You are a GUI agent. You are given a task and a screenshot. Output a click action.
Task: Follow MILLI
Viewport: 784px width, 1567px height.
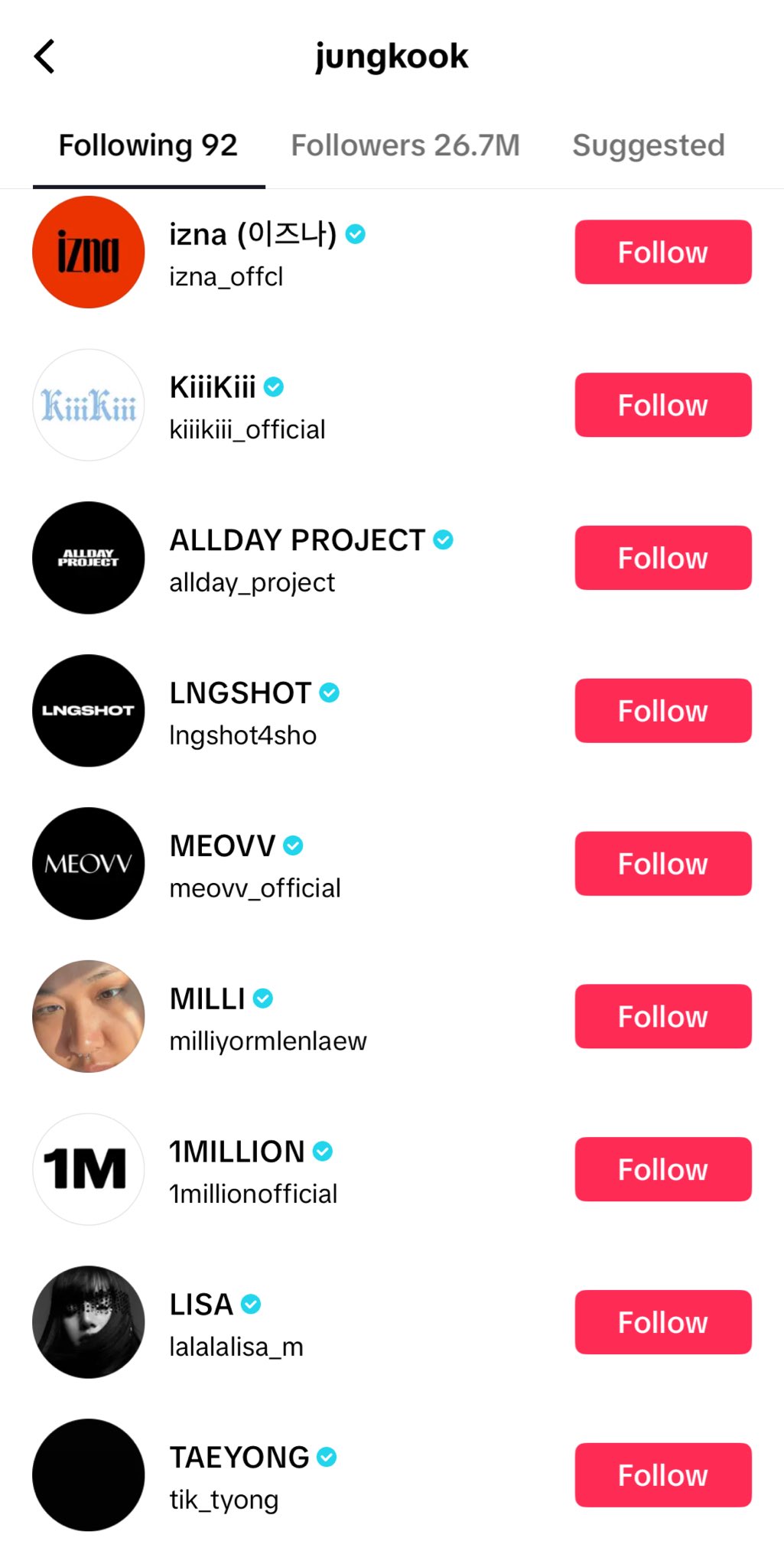(662, 1017)
